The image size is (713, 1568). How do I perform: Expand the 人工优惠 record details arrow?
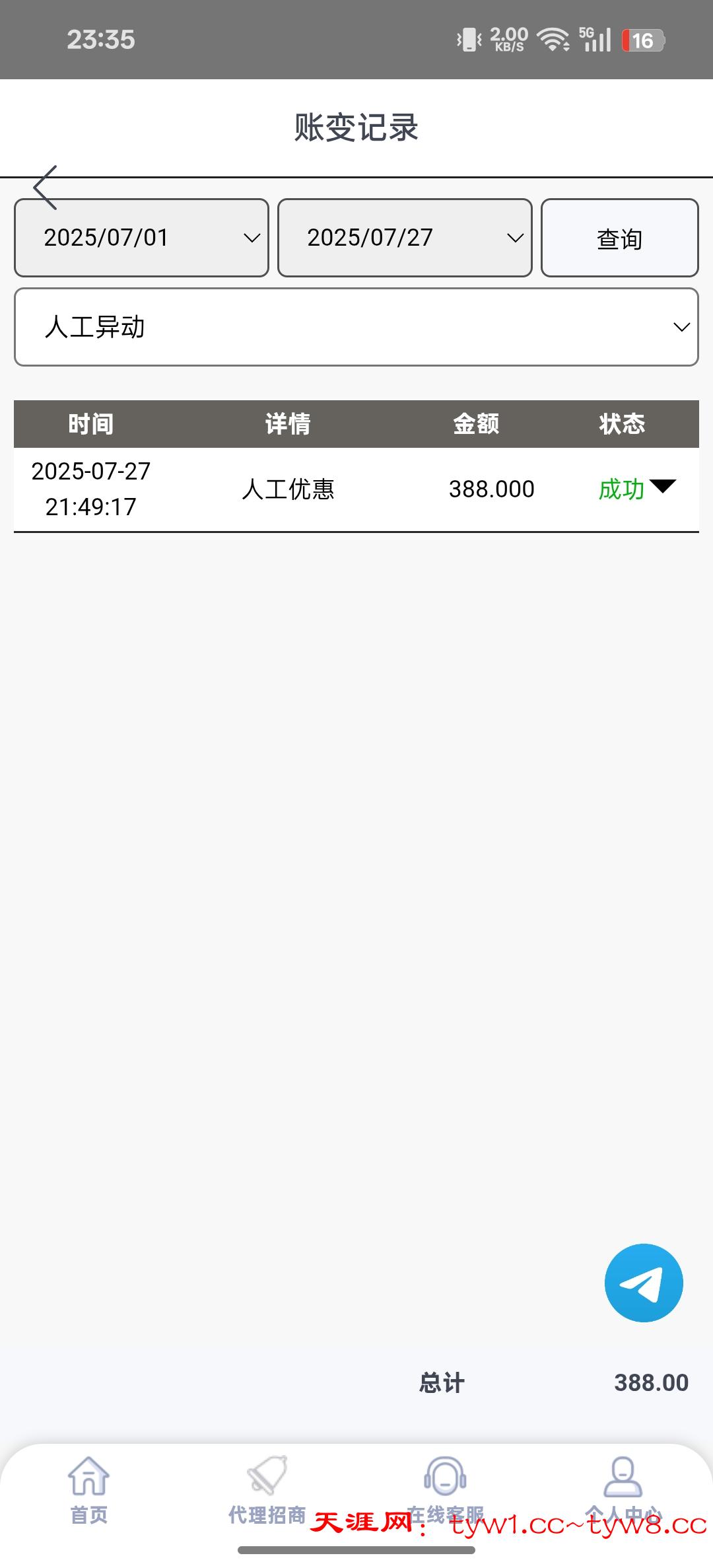coord(662,487)
